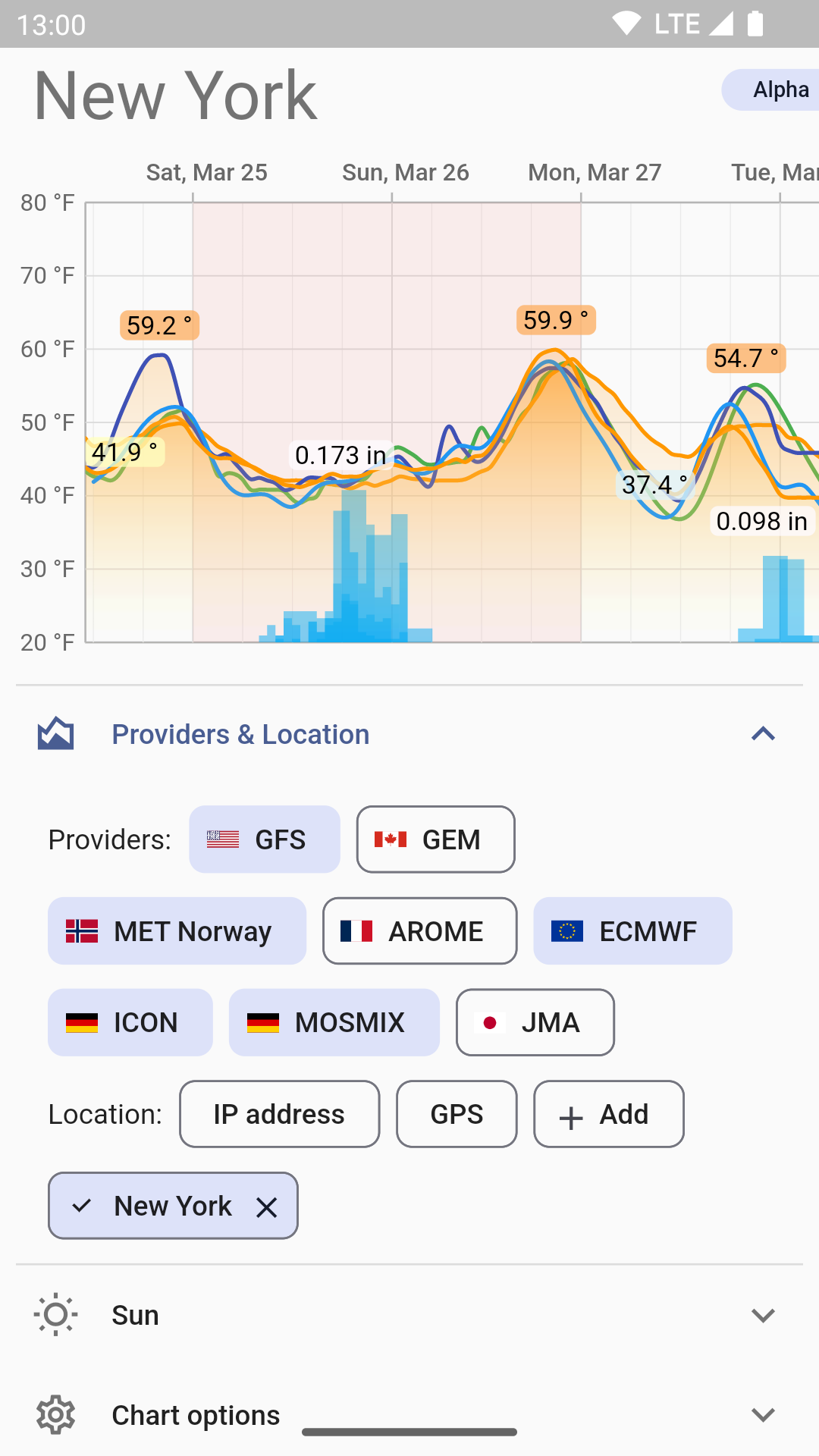Deselect the GFS provider chip
Image resolution: width=819 pixels, height=1456 pixels.
265,839
